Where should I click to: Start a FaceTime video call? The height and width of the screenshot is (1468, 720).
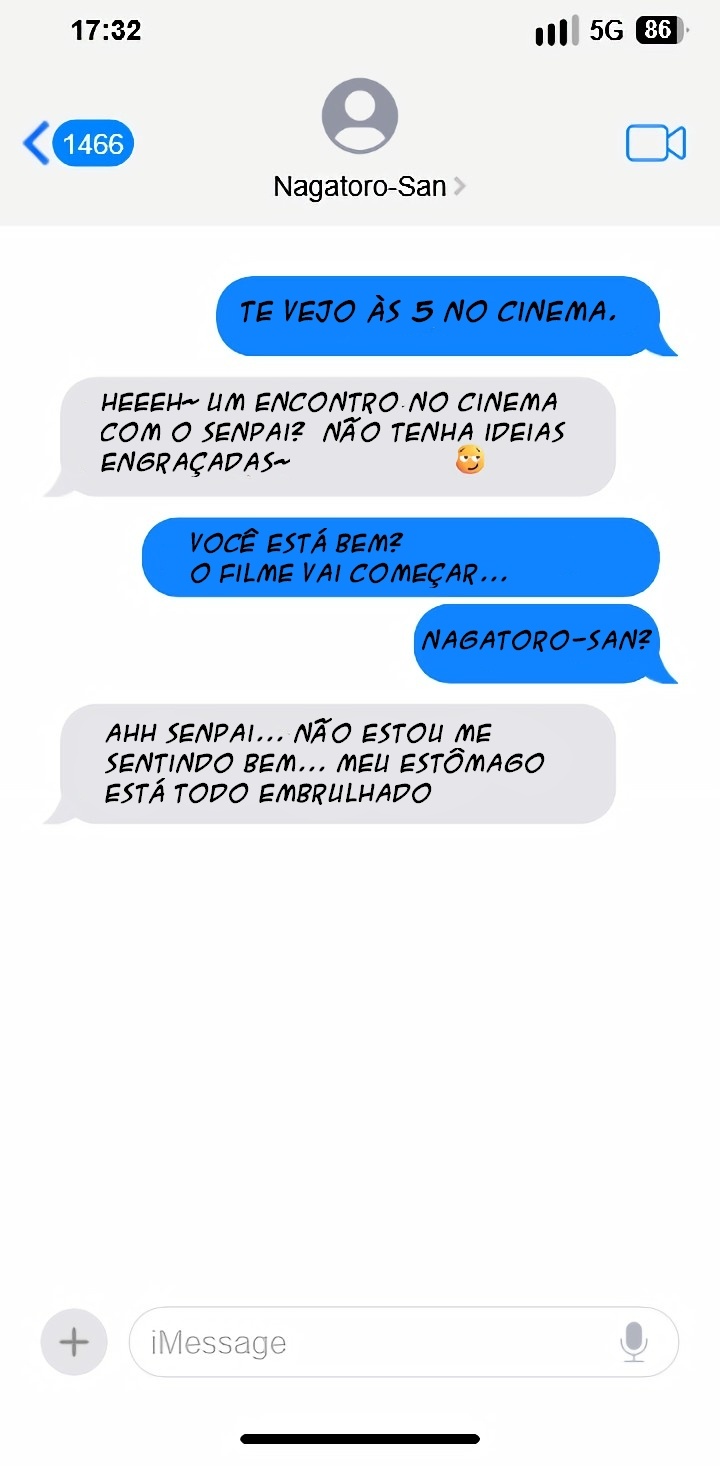tap(655, 143)
